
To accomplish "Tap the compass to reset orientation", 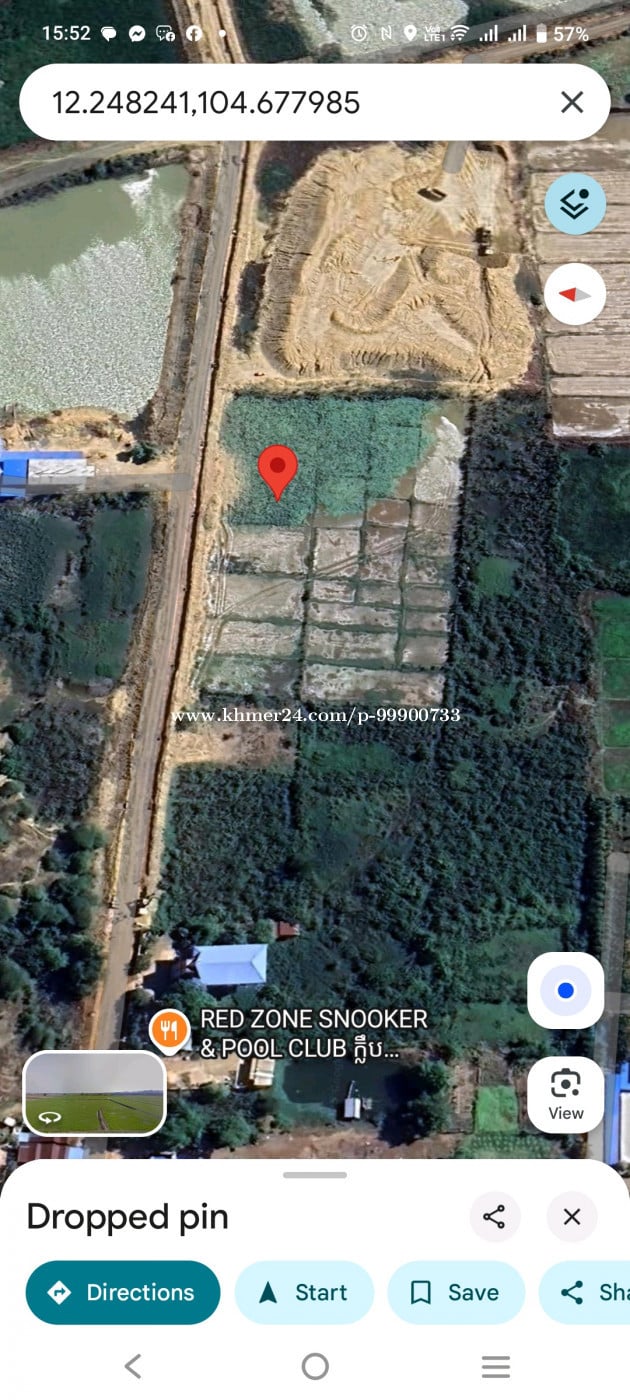I will (x=575, y=294).
